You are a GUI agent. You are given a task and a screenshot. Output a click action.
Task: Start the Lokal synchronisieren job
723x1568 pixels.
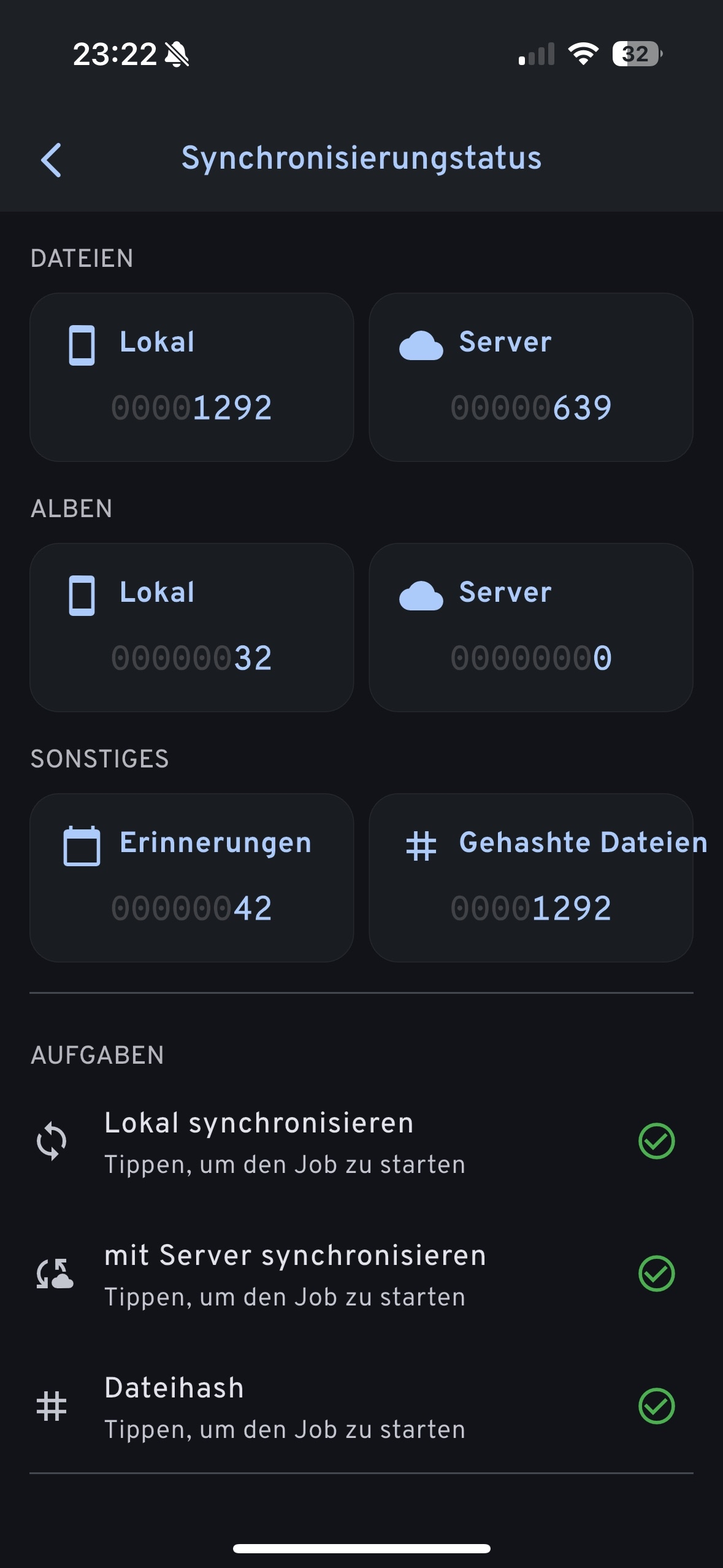pyautogui.click(x=285, y=1142)
